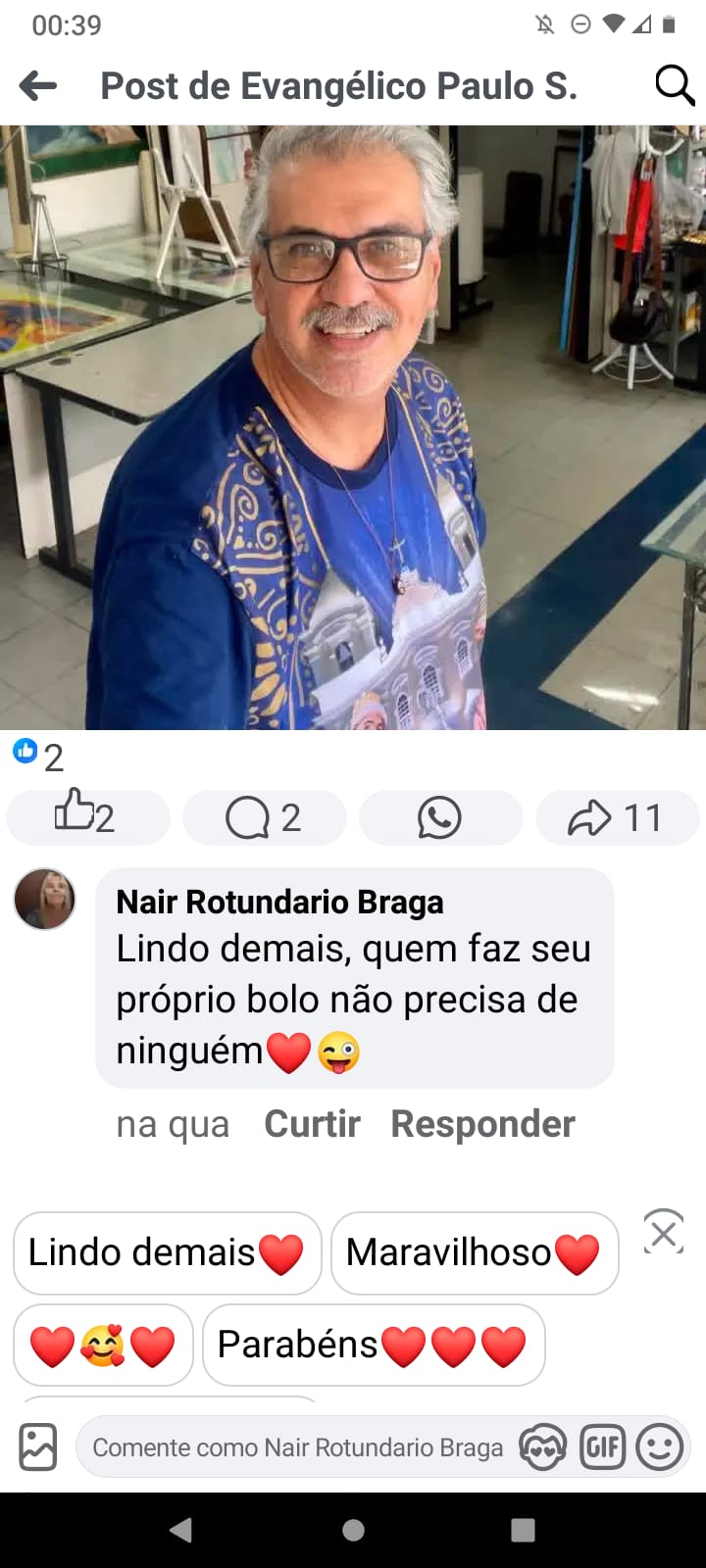Reply to Nair's comment with Responder
Image resolution: width=706 pixels, height=1568 pixels.
482,1124
